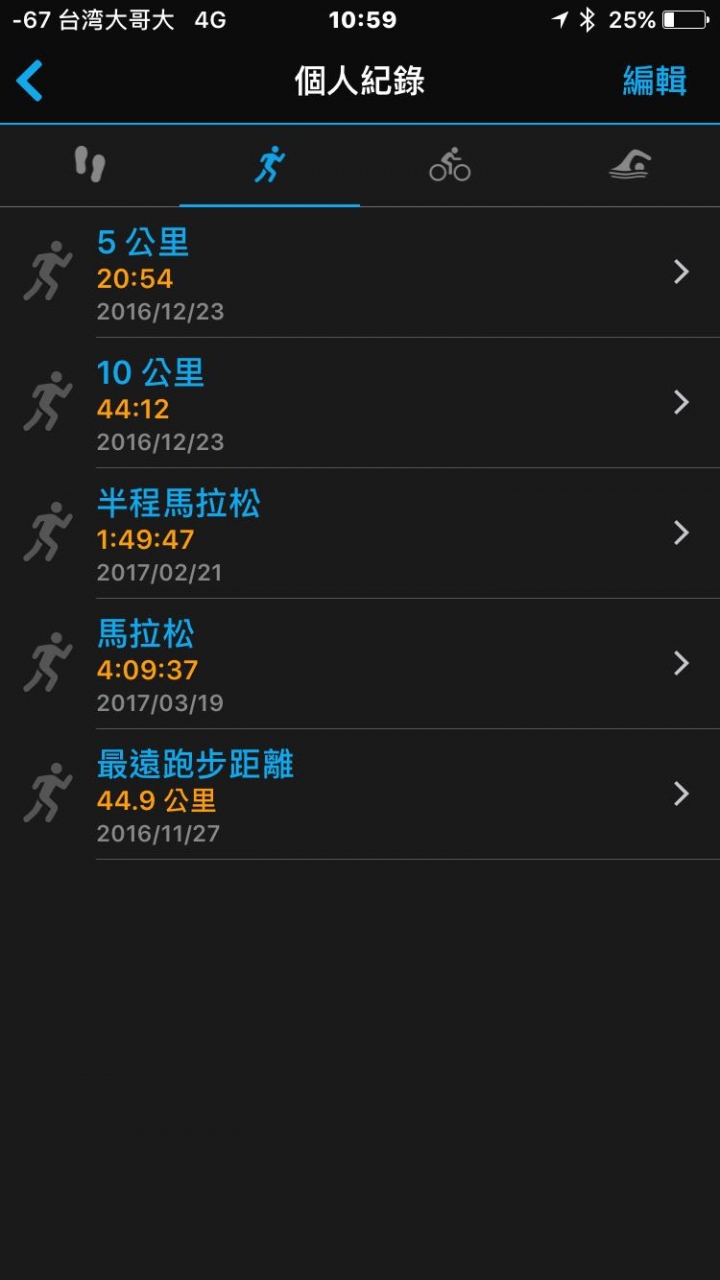Open the 10 公里 record
The image size is (720, 1280).
(x=360, y=403)
